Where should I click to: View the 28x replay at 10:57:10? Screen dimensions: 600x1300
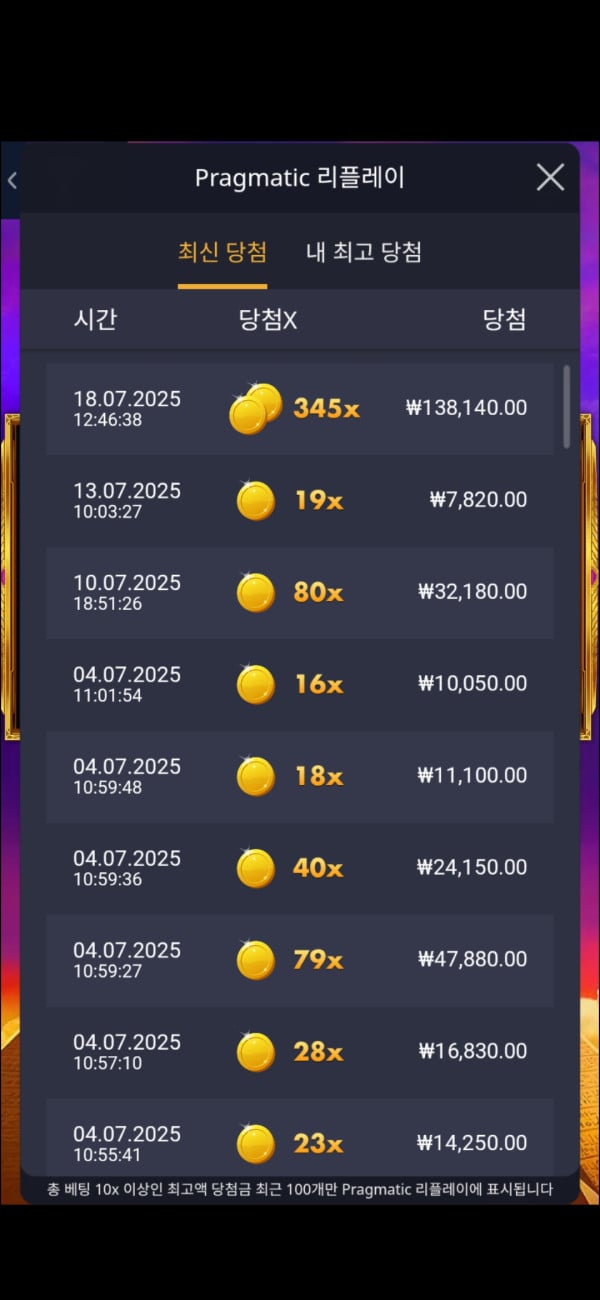click(x=300, y=1052)
